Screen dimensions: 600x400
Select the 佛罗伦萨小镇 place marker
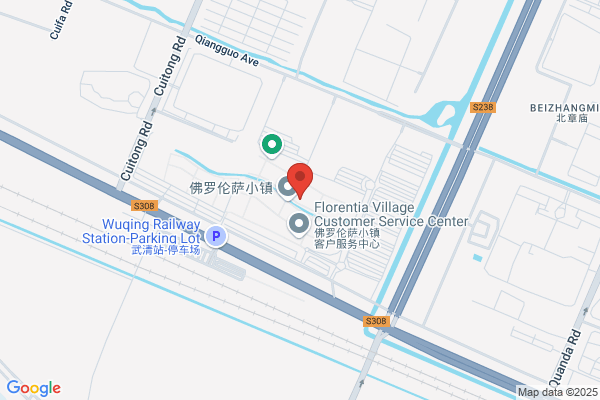pyautogui.click(x=286, y=188)
